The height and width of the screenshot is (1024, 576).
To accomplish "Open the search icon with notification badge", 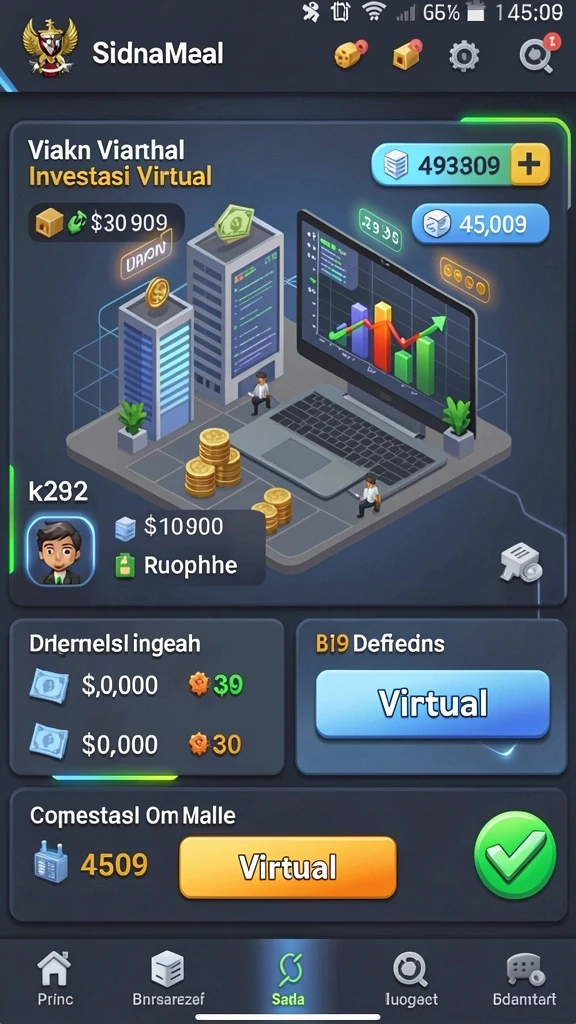I will click(x=539, y=54).
